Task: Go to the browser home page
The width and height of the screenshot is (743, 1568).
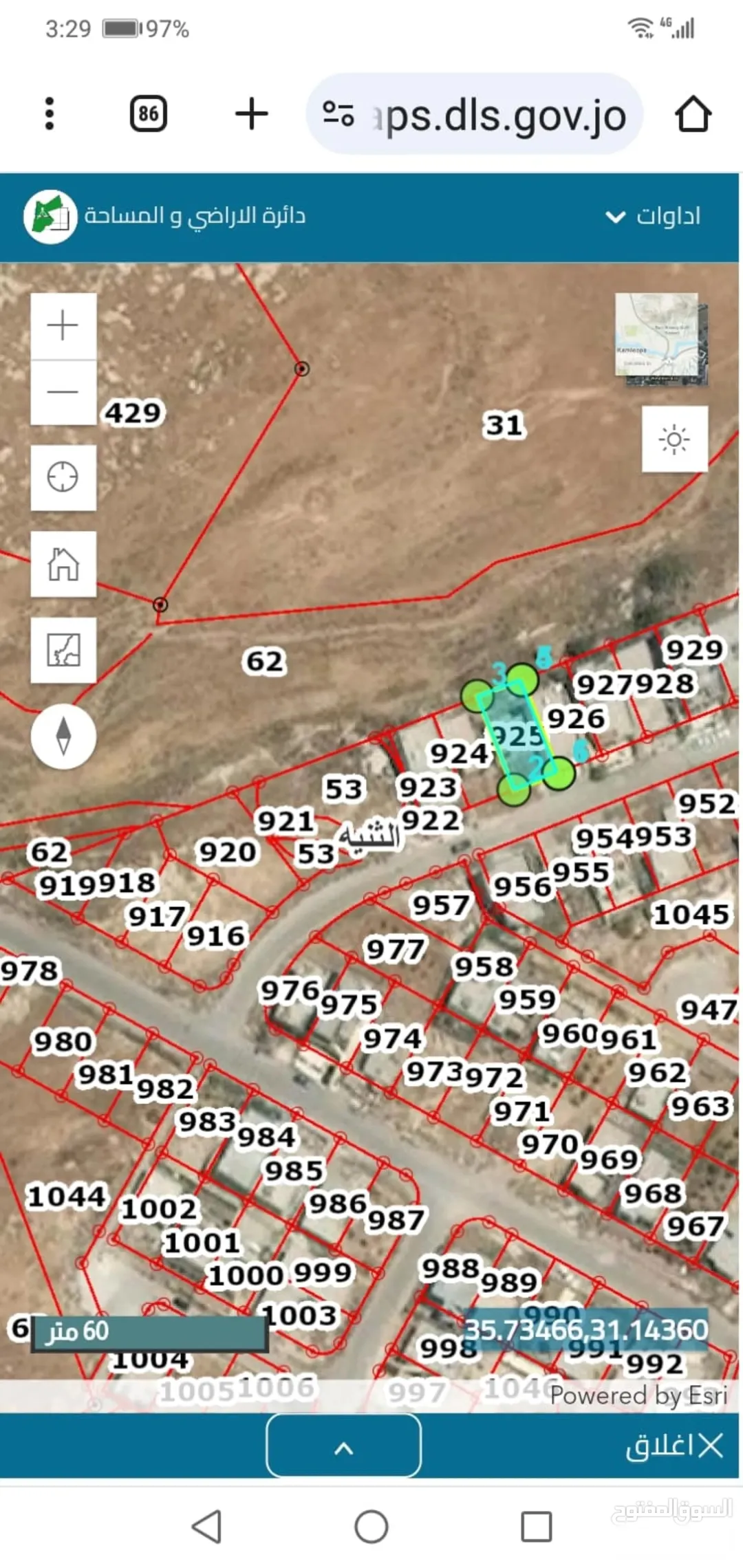Action: tap(693, 113)
